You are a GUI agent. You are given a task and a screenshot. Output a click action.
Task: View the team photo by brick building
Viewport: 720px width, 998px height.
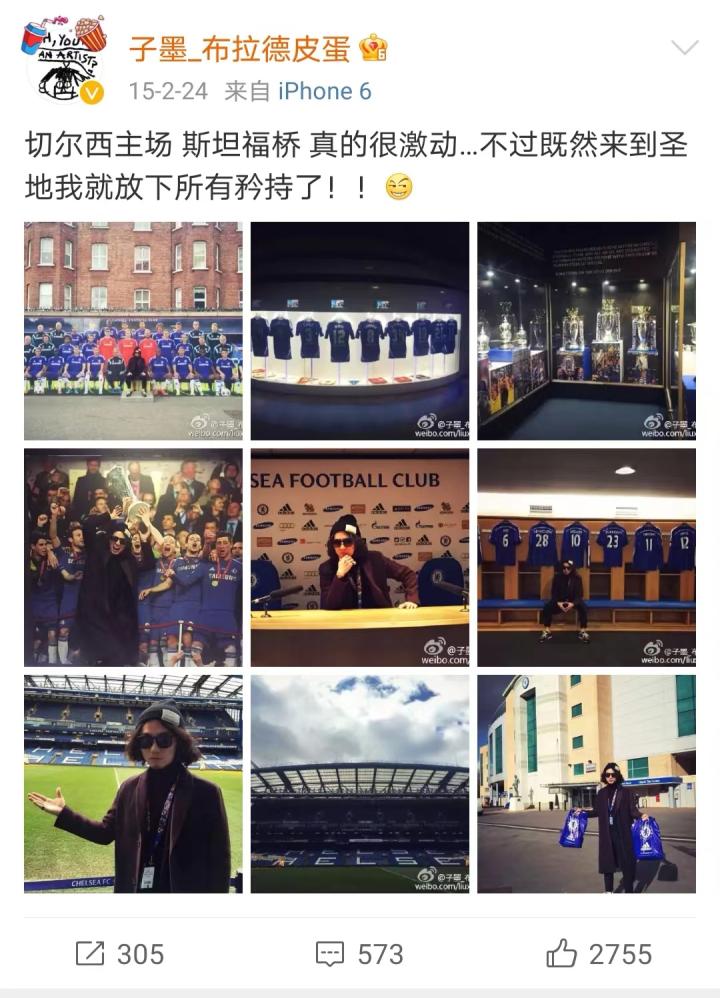pyautogui.click(x=133, y=331)
